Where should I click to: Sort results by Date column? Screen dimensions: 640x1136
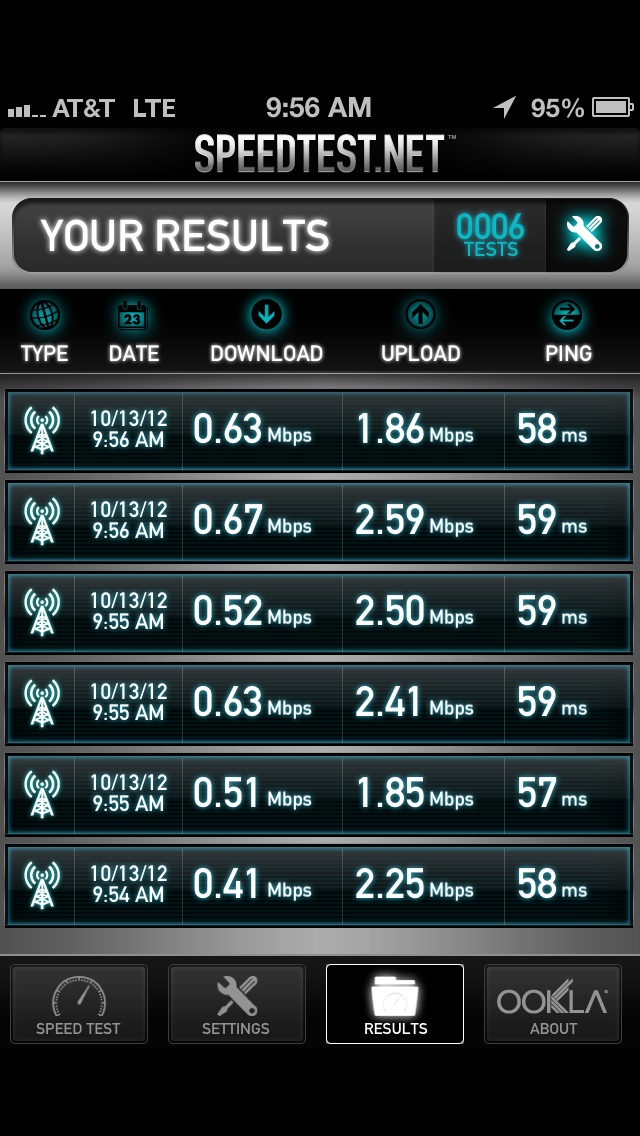tap(133, 333)
